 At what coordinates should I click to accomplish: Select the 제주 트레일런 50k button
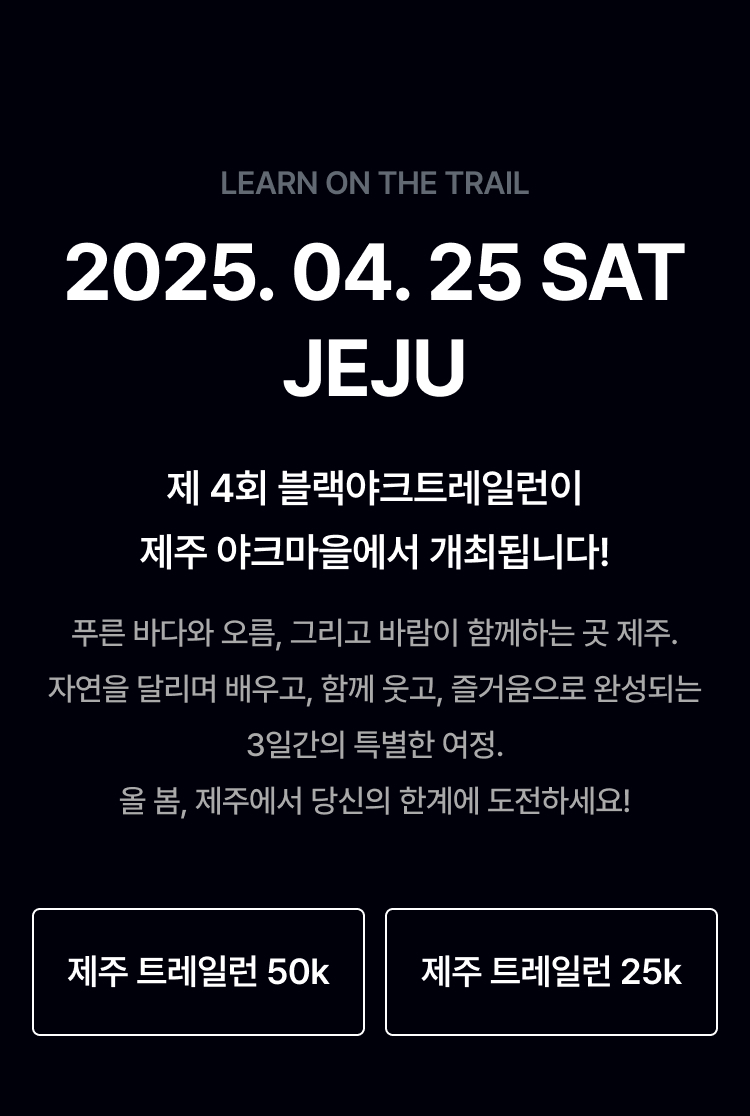coord(198,971)
